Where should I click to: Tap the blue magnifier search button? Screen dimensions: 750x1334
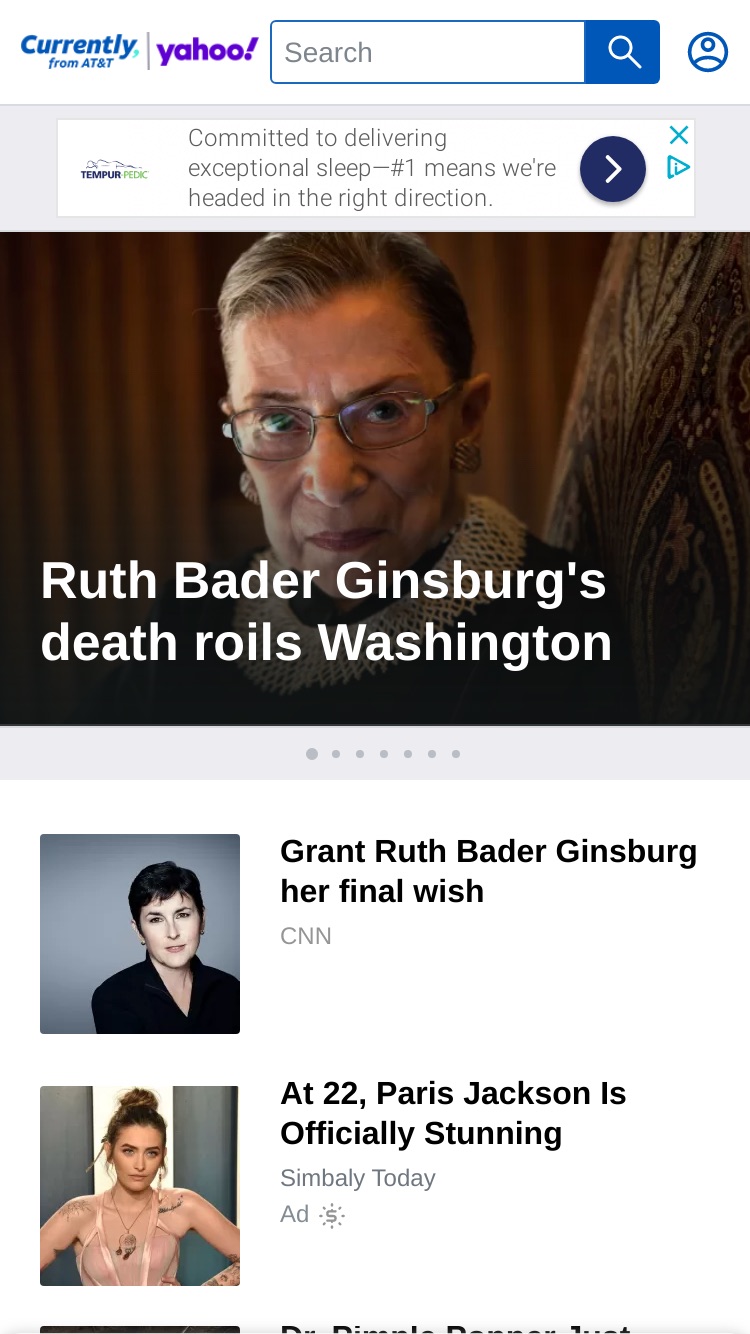tap(622, 52)
